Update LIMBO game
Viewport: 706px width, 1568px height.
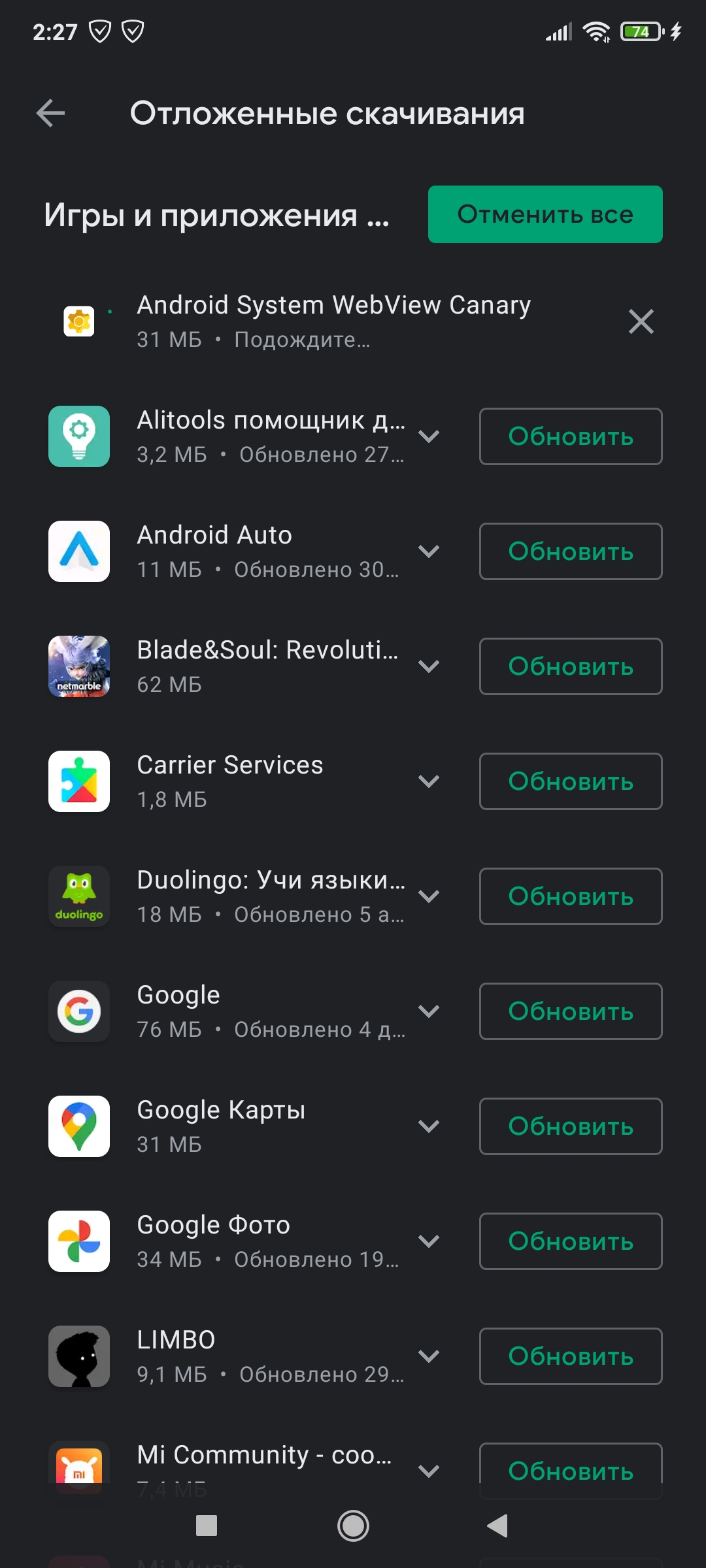pos(570,1356)
